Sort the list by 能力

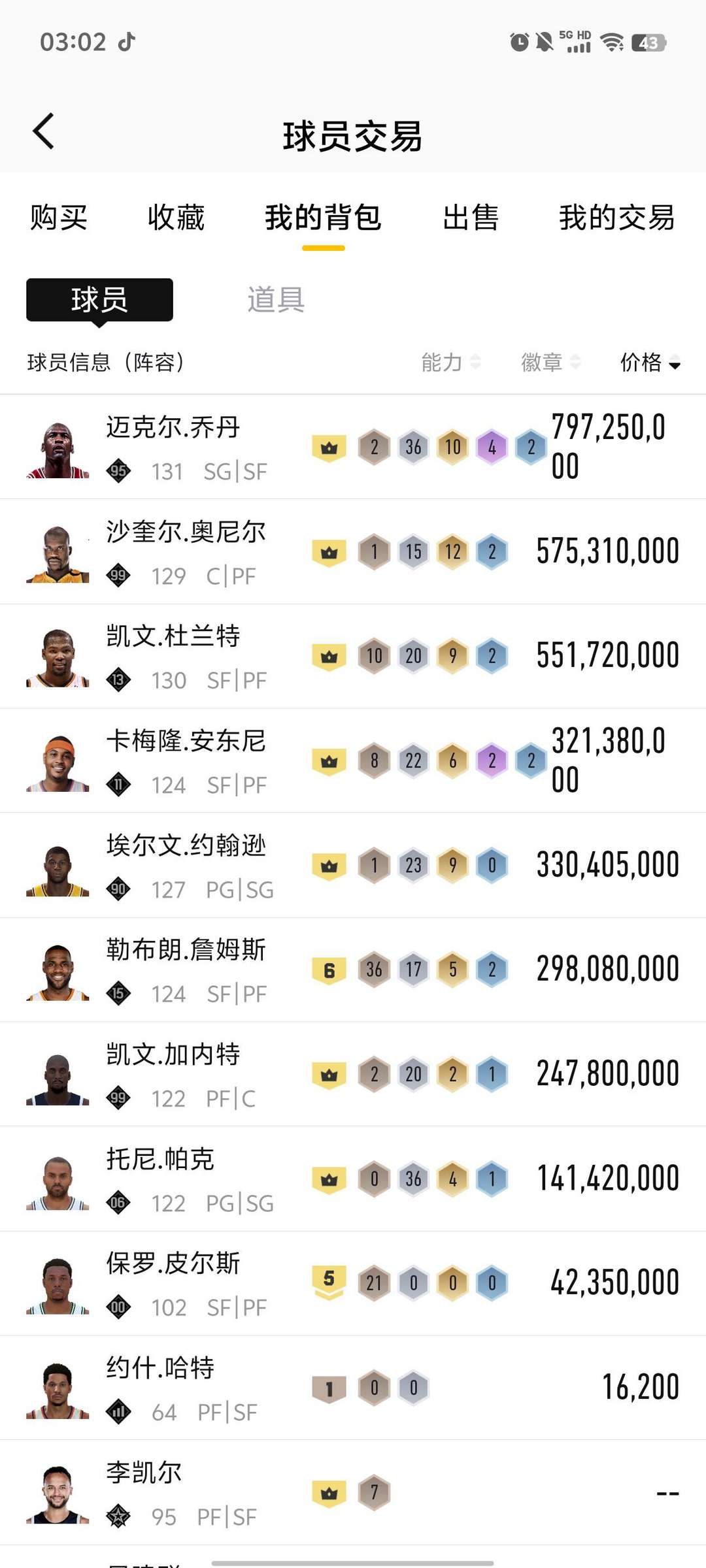tap(450, 362)
